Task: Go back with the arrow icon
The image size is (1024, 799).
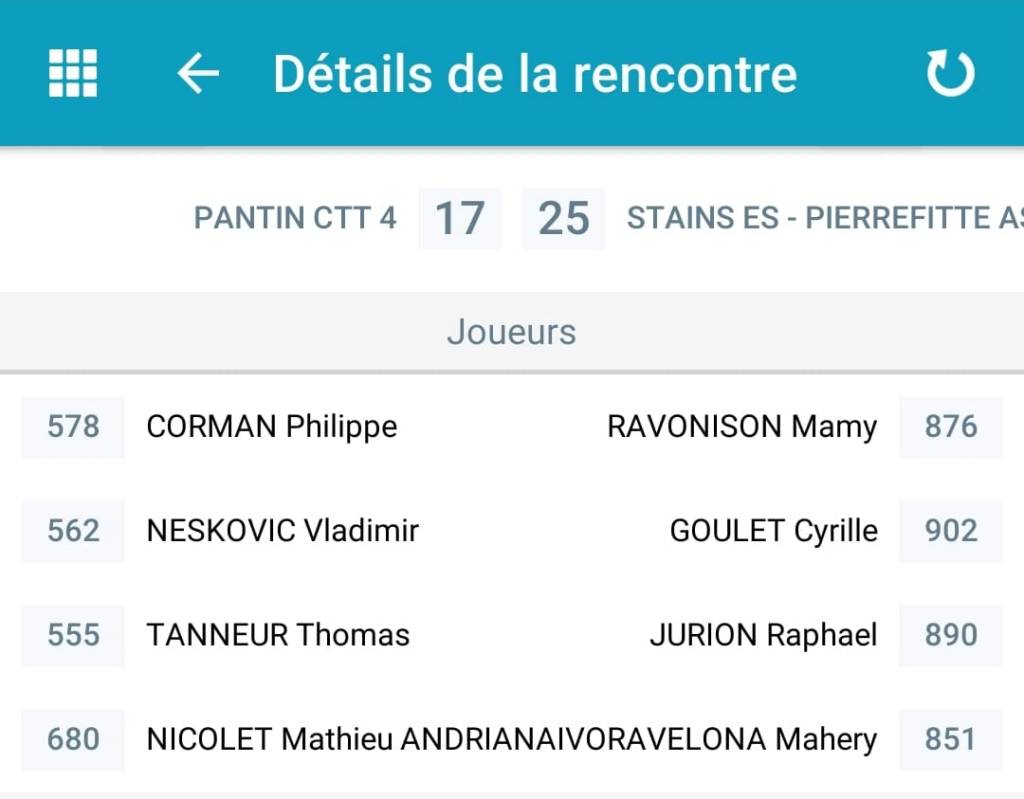Action: [198, 73]
